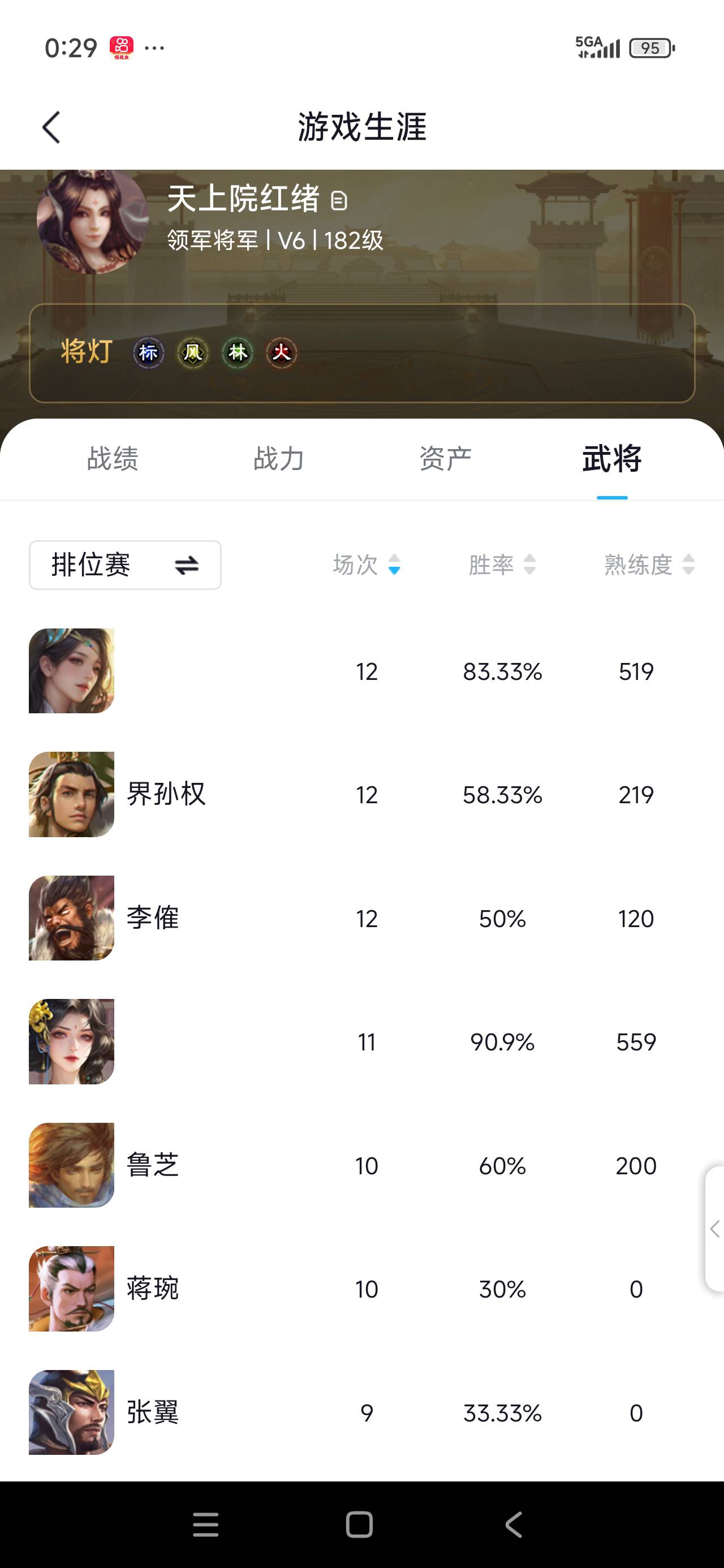Tap the system home button
The height and width of the screenshot is (1568, 724).
[x=359, y=1525]
